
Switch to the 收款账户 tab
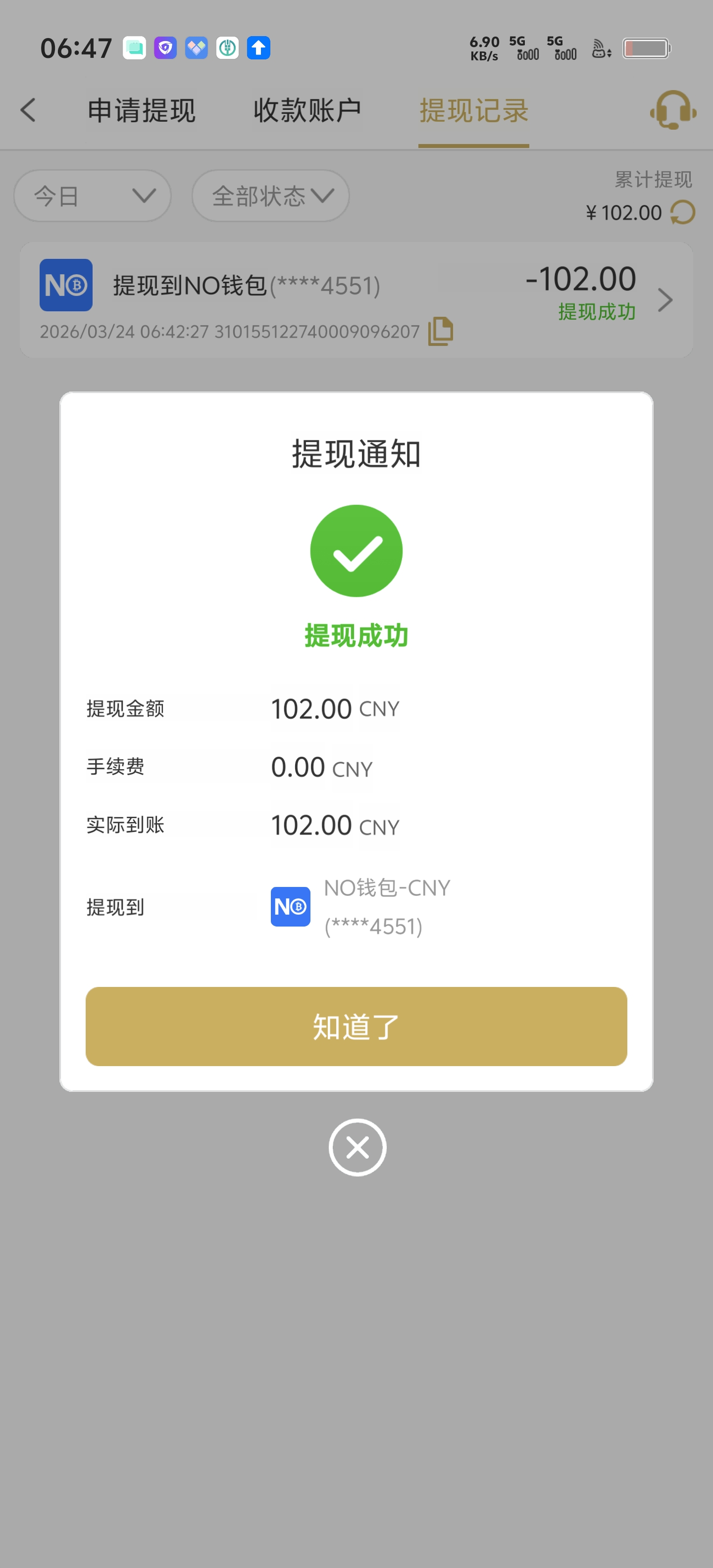307,111
